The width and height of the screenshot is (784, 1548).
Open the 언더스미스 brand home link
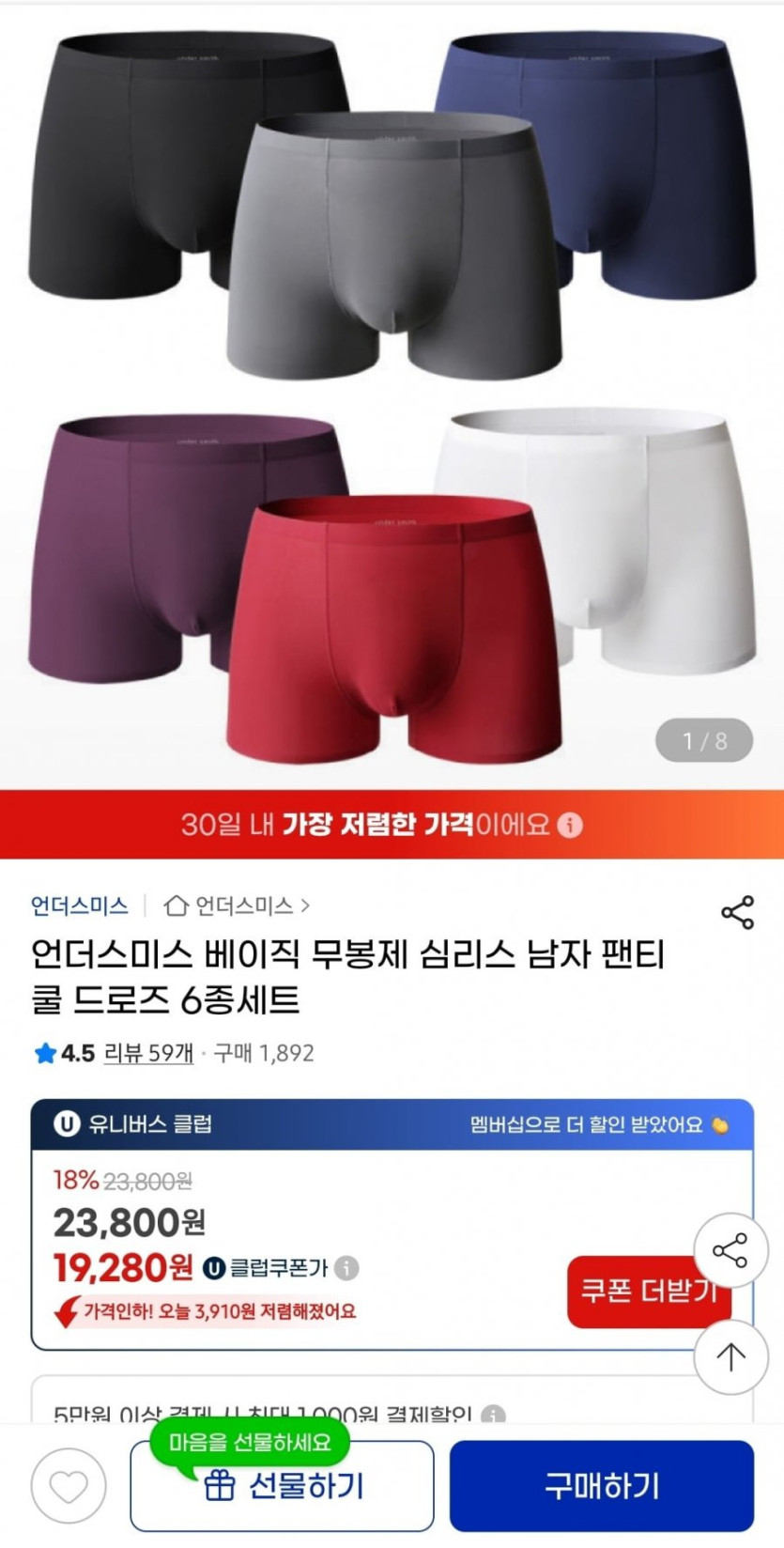237,906
